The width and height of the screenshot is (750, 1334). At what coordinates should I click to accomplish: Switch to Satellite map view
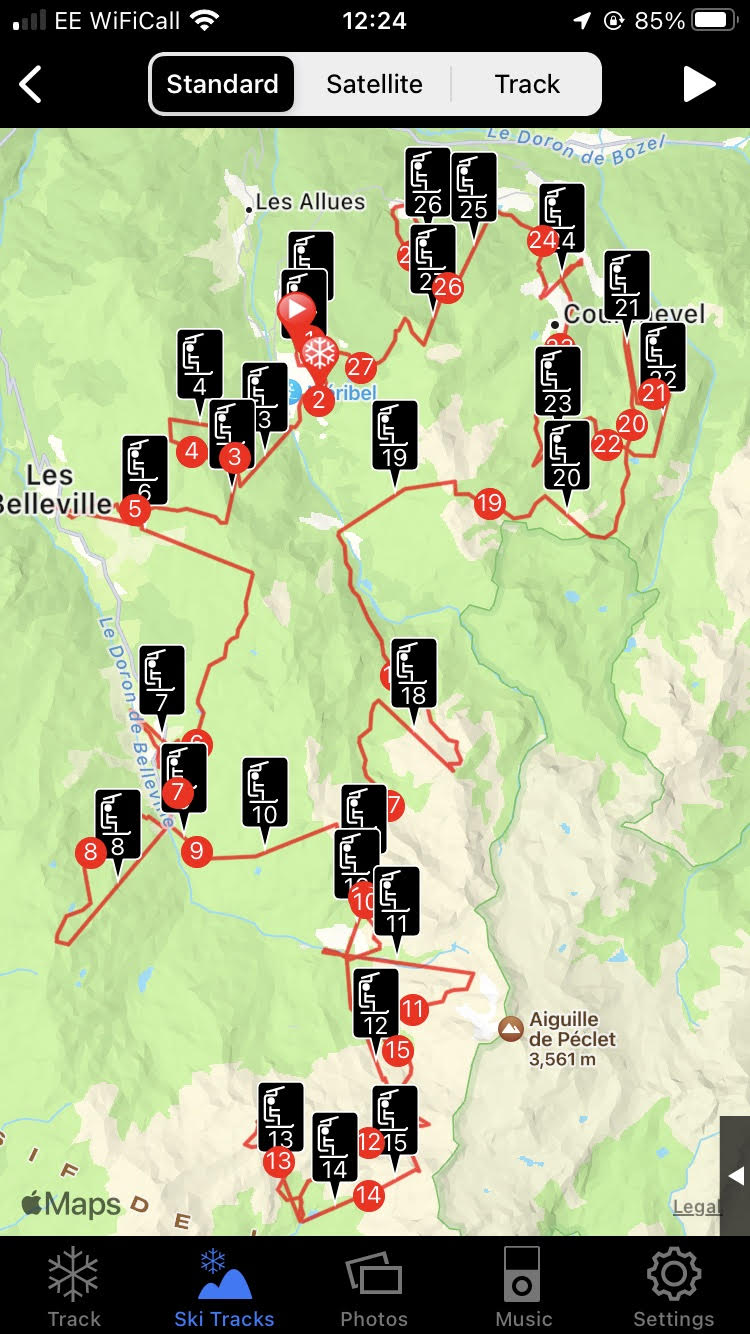point(374,84)
